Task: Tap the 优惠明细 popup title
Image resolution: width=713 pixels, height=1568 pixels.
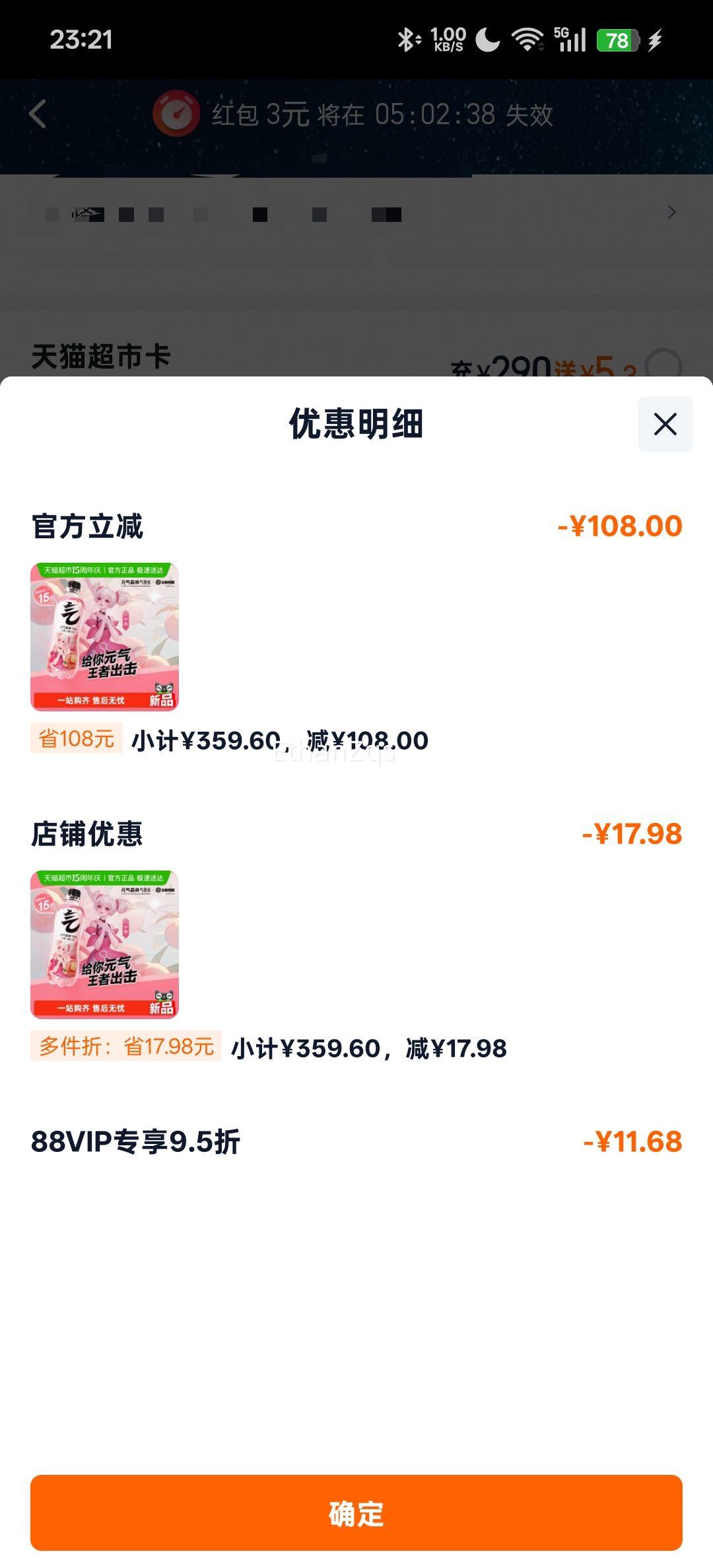Action: tap(356, 423)
